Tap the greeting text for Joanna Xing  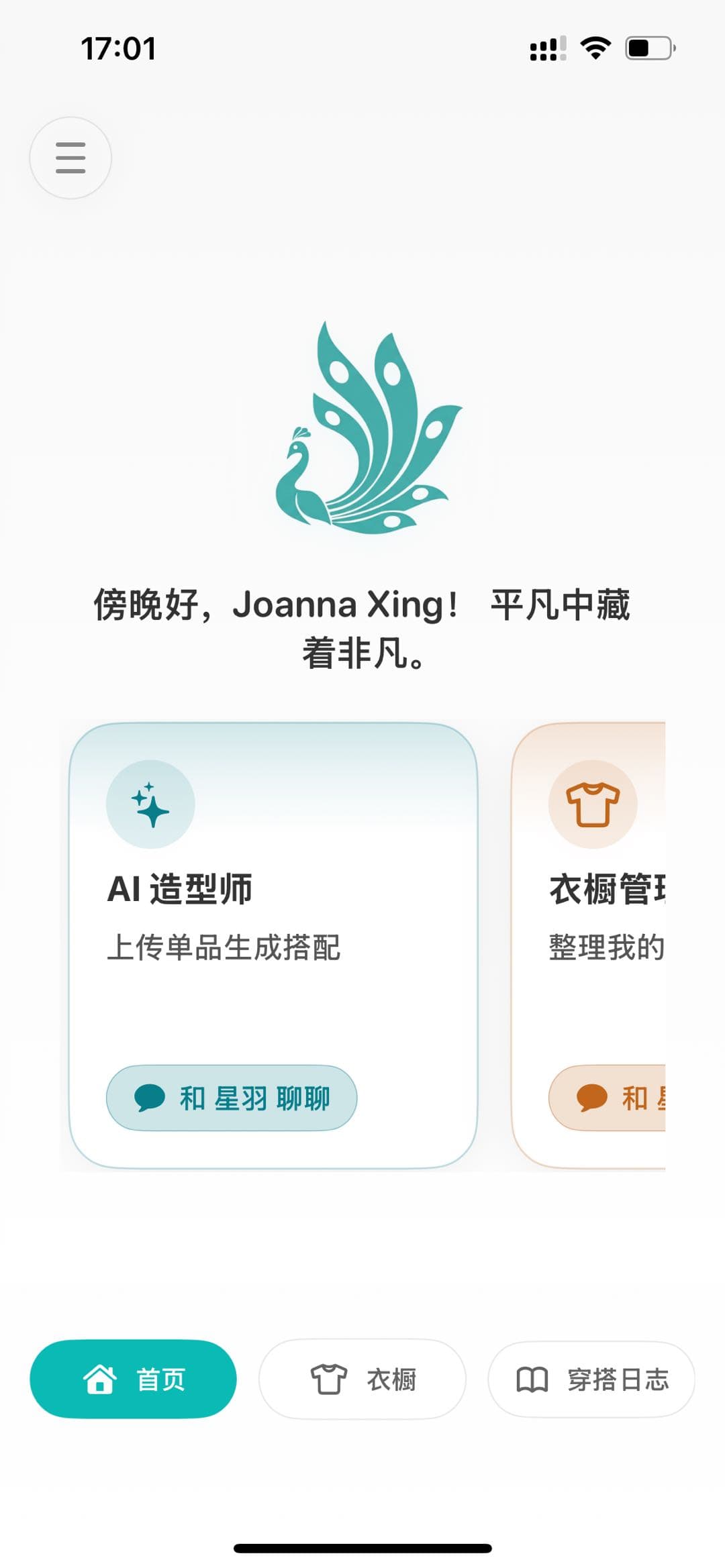click(x=362, y=627)
